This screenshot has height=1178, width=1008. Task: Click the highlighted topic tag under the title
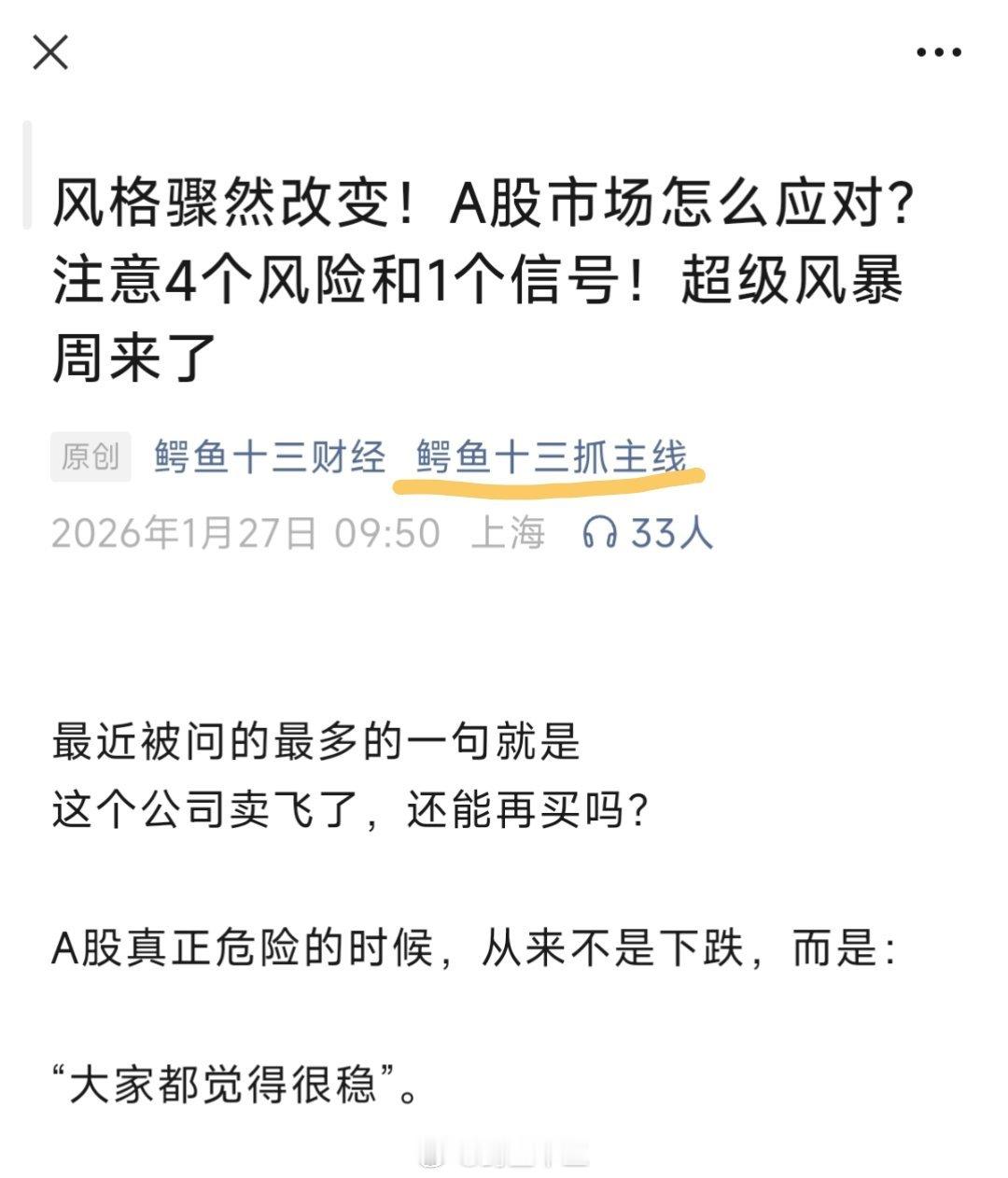click(551, 455)
